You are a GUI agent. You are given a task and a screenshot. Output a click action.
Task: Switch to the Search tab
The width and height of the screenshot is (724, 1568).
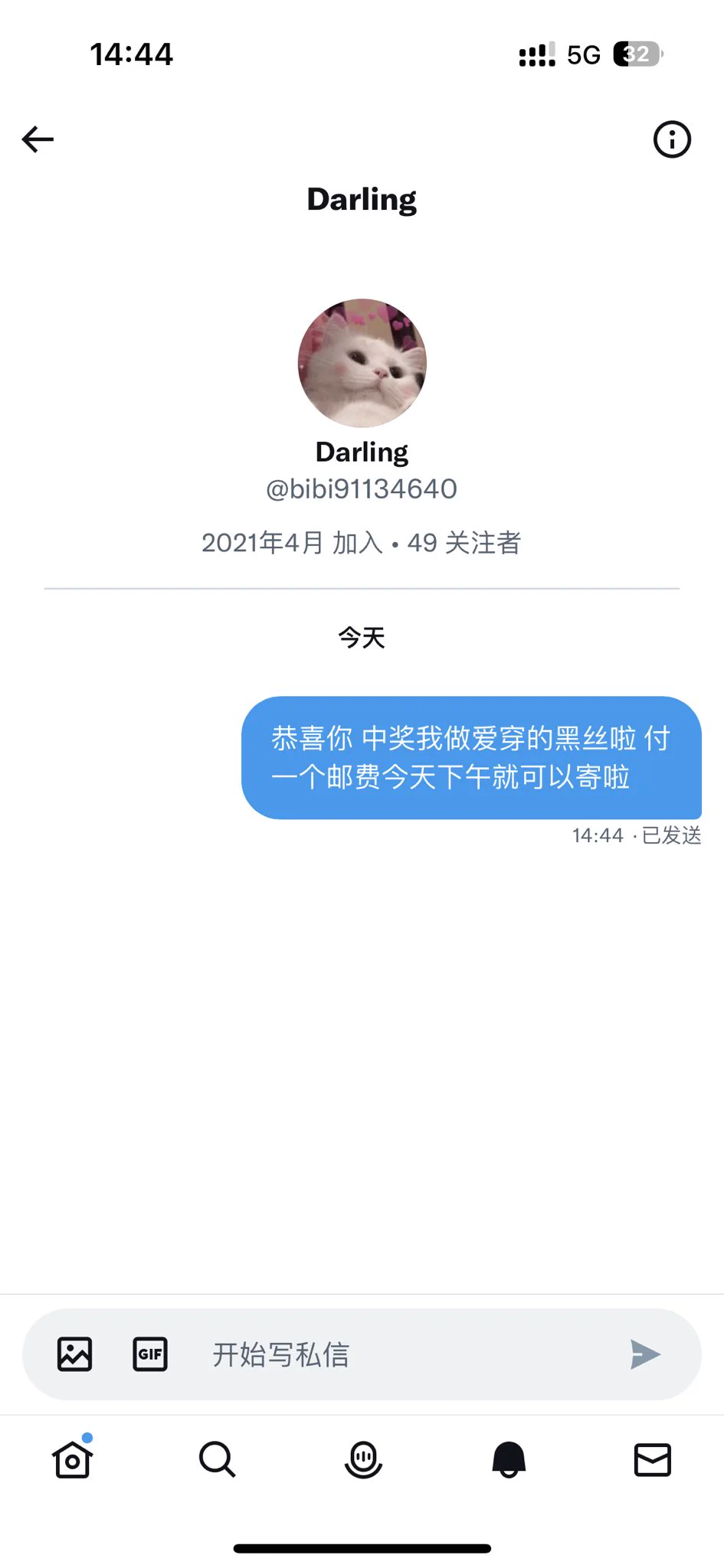click(x=217, y=1459)
